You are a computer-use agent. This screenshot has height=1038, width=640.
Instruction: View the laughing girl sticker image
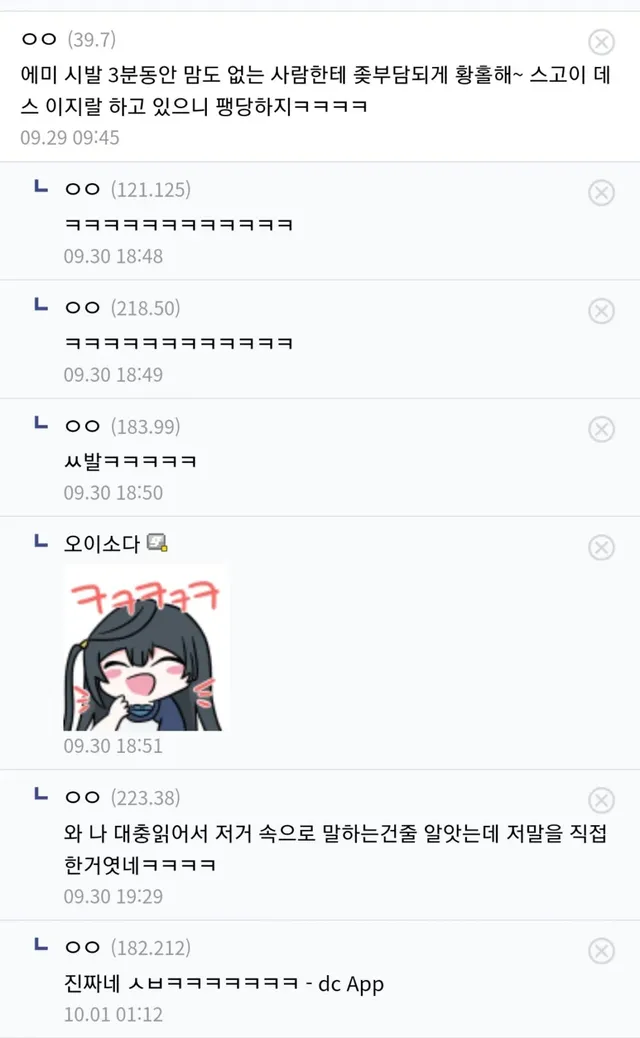click(144, 649)
